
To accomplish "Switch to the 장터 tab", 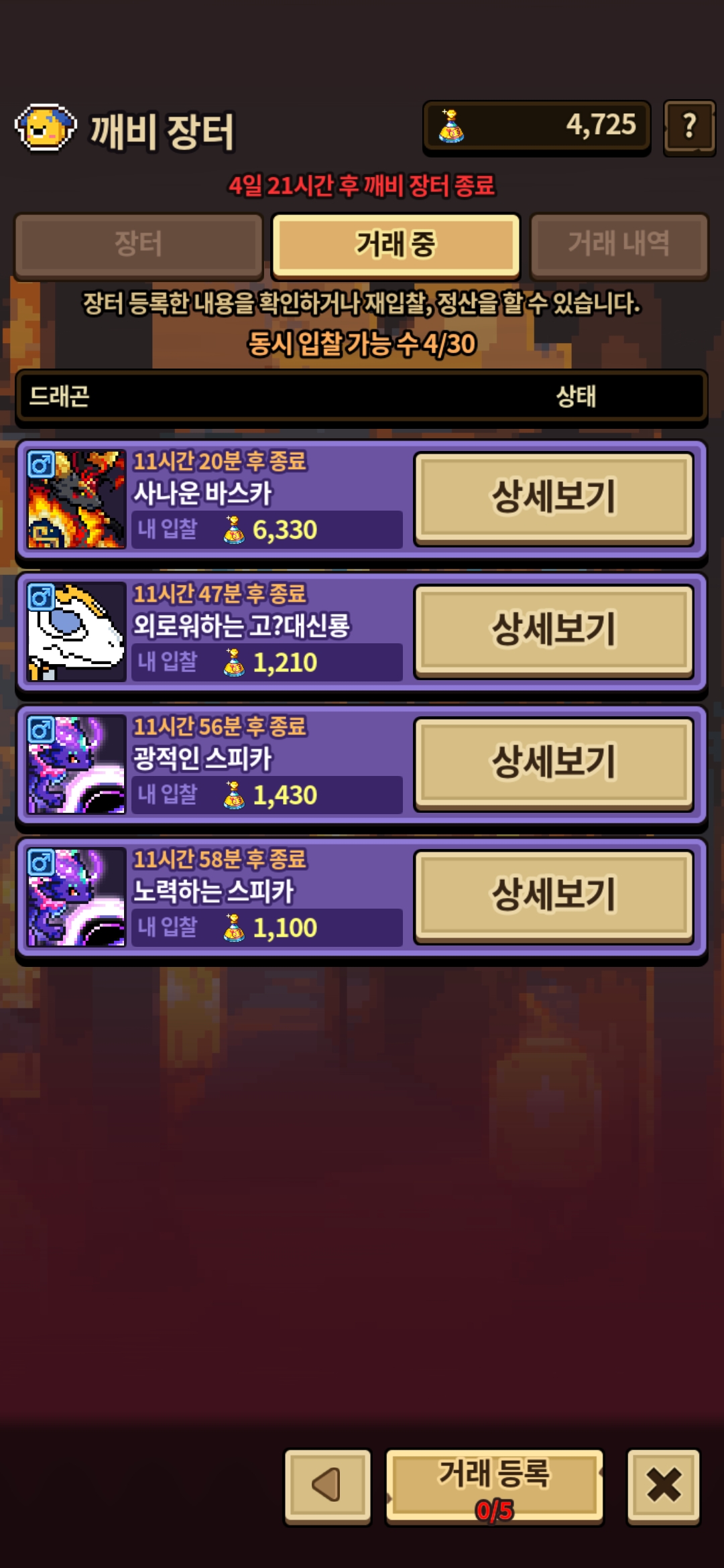I will [x=138, y=245].
